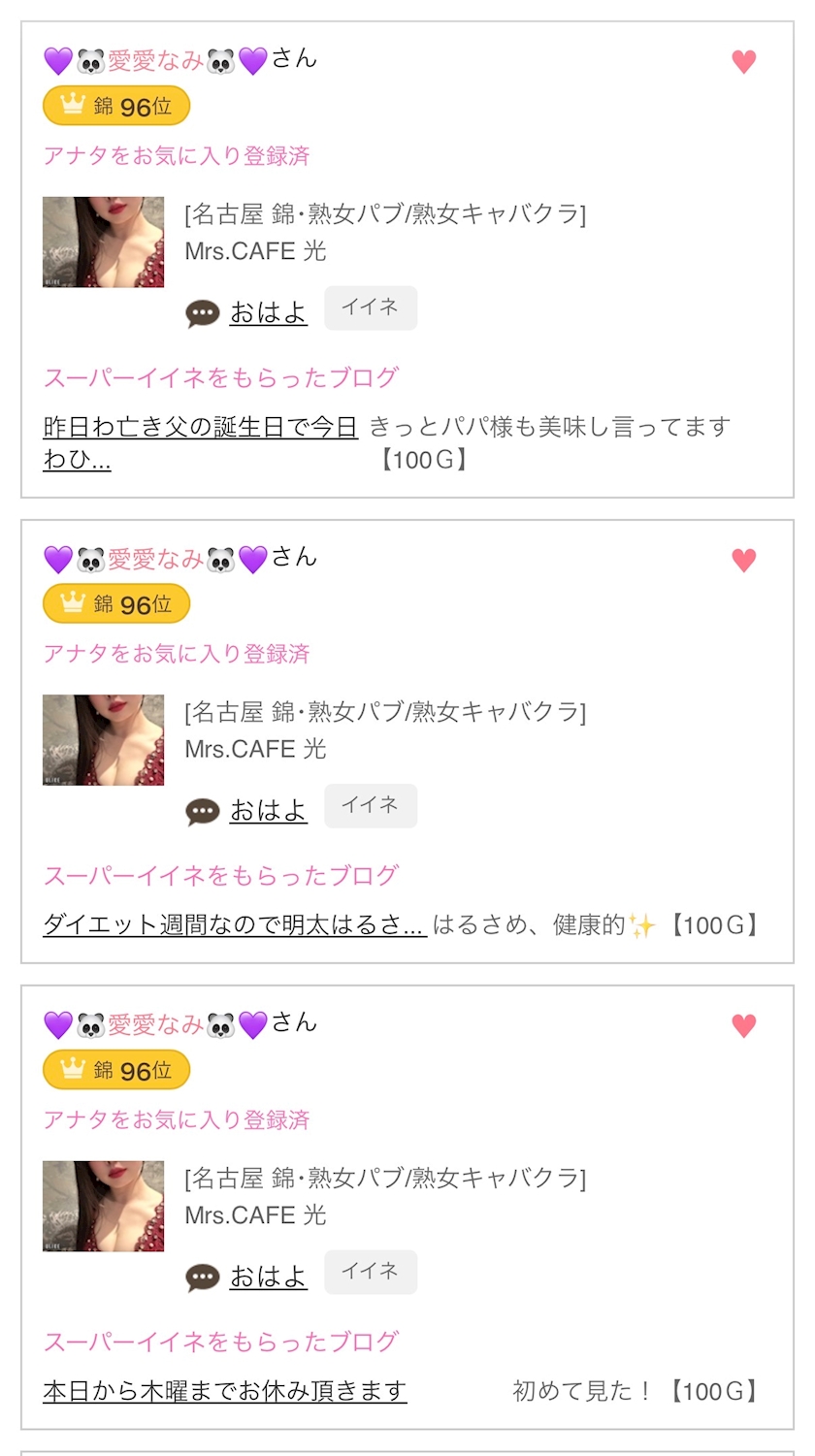Open blog link ダイエット週間なので明太はるさ…
Viewport: 815px width, 1456px height.
click(x=234, y=925)
